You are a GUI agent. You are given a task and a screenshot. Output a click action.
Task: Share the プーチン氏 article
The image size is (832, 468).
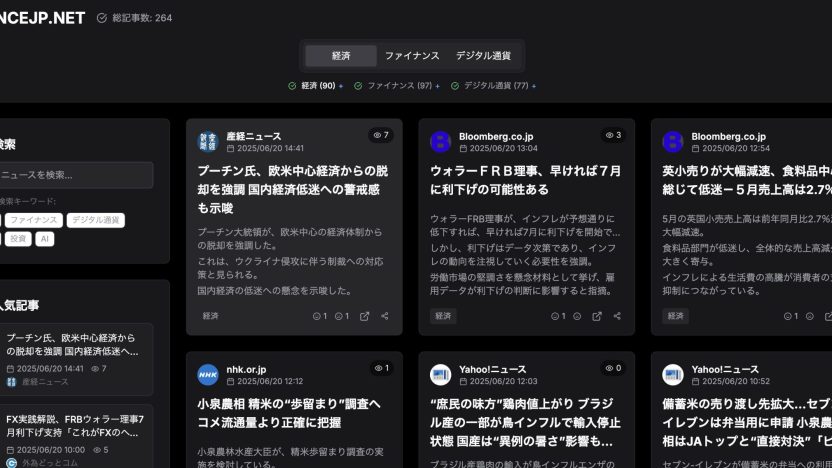coord(385,316)
